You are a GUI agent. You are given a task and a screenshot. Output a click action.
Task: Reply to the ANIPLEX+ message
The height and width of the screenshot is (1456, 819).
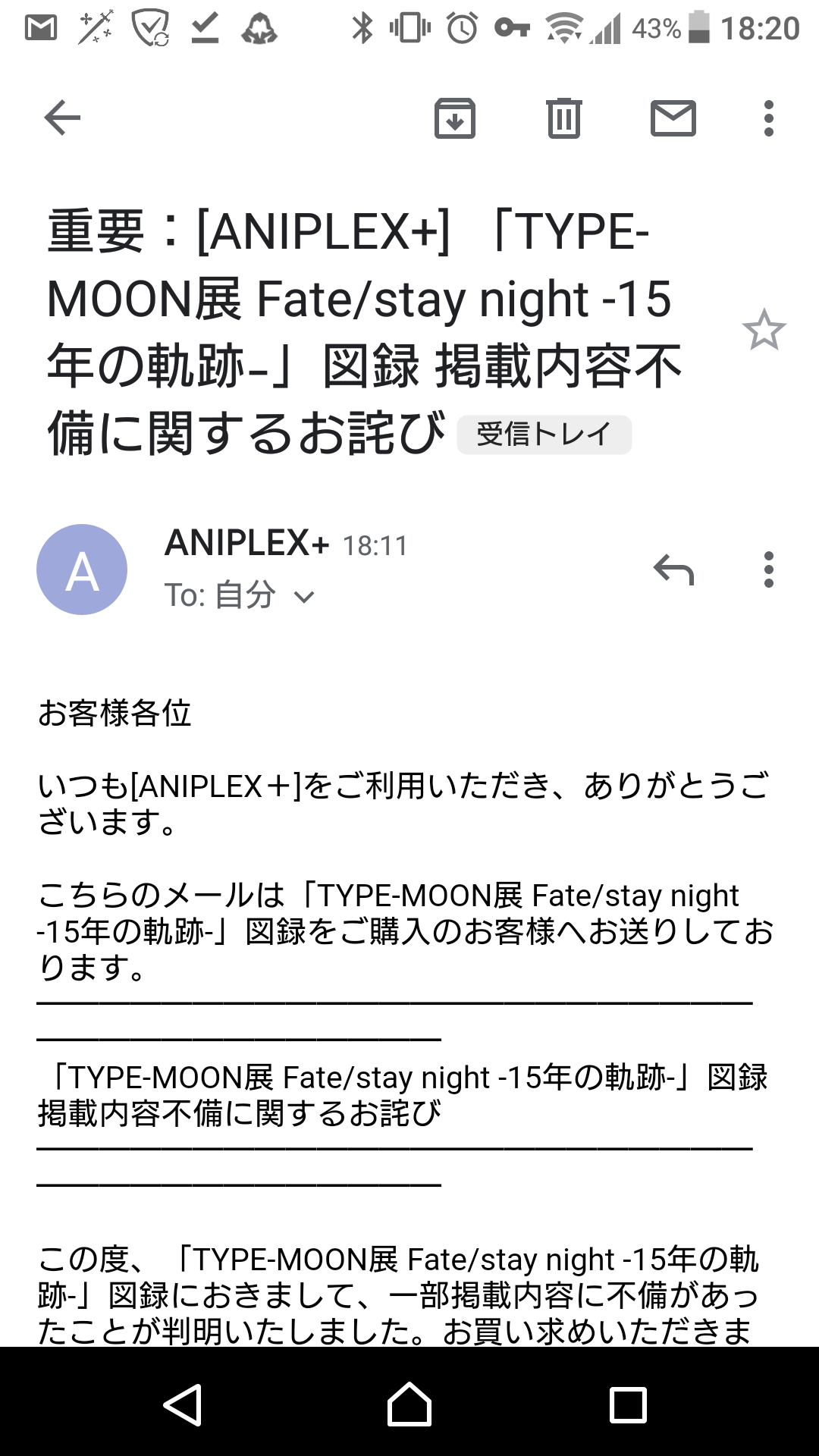pos(673,570)
